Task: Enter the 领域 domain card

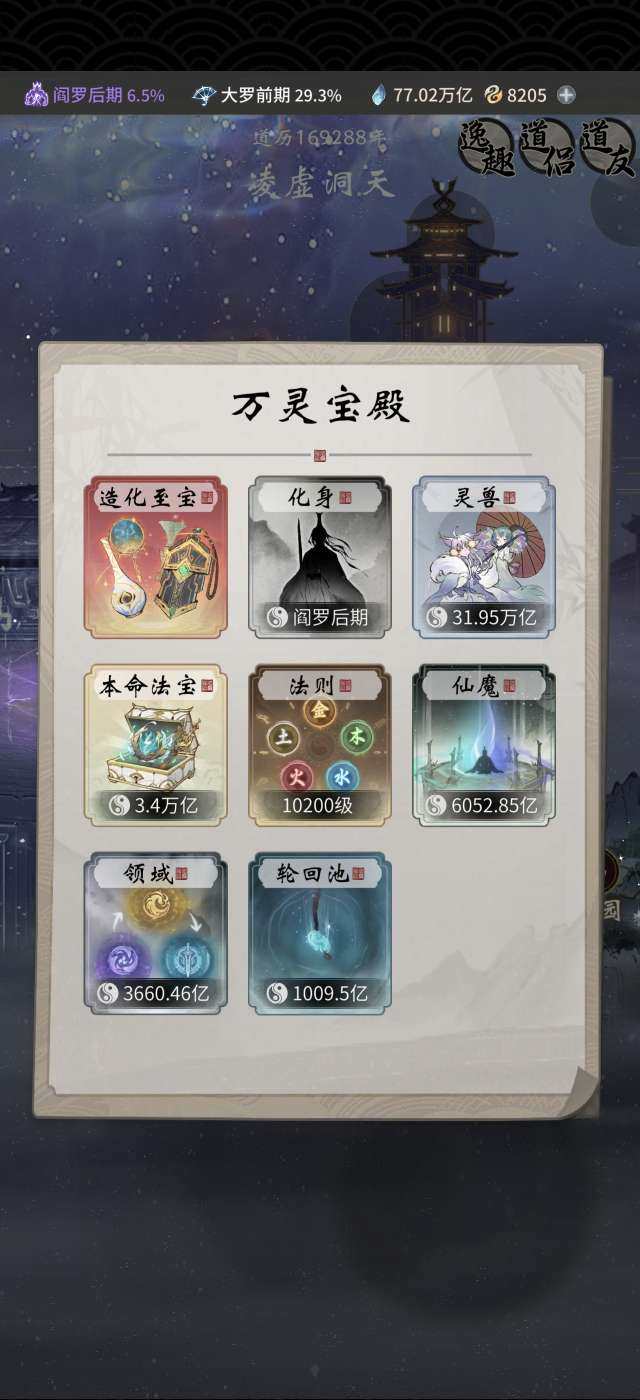Action: click(156, 933)
